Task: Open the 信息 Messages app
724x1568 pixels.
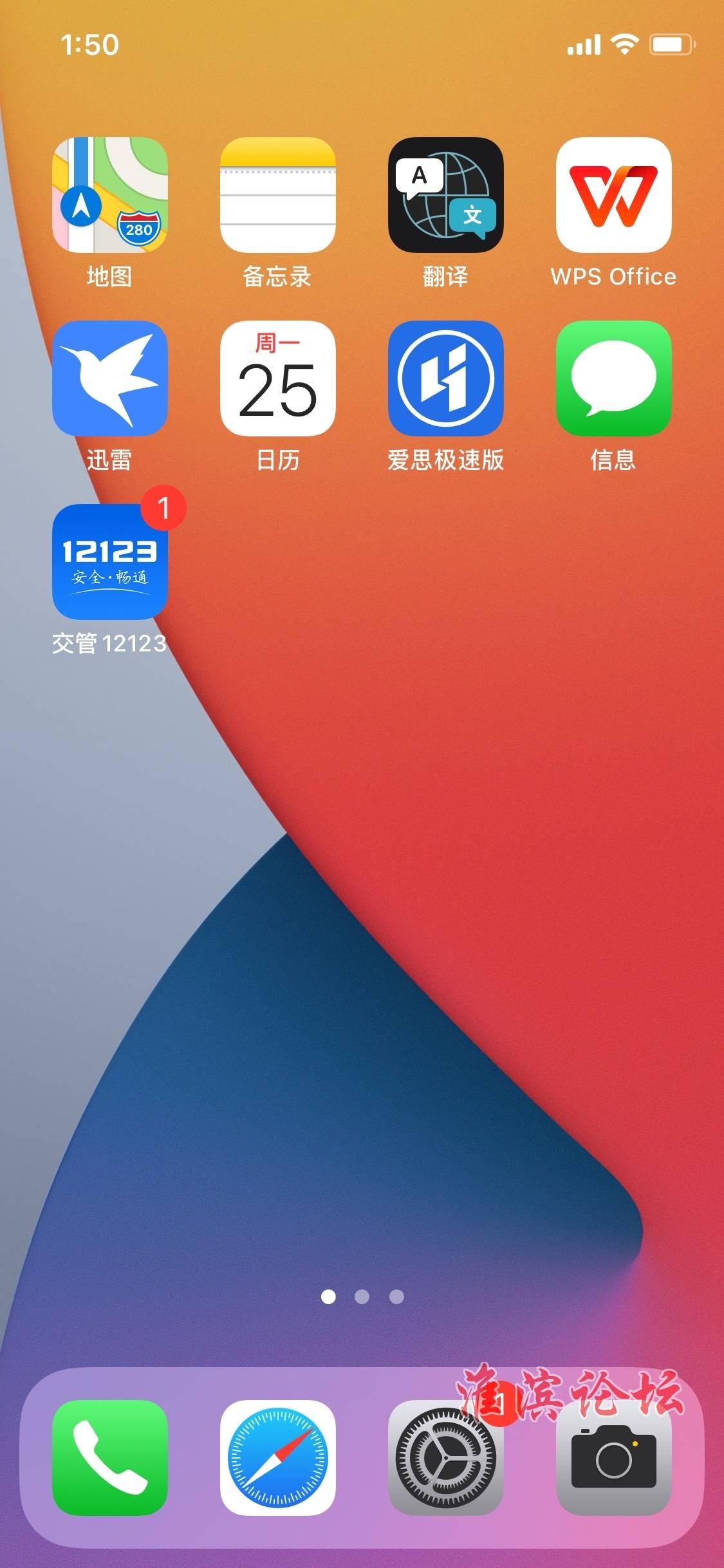Action: click(613, 378)
